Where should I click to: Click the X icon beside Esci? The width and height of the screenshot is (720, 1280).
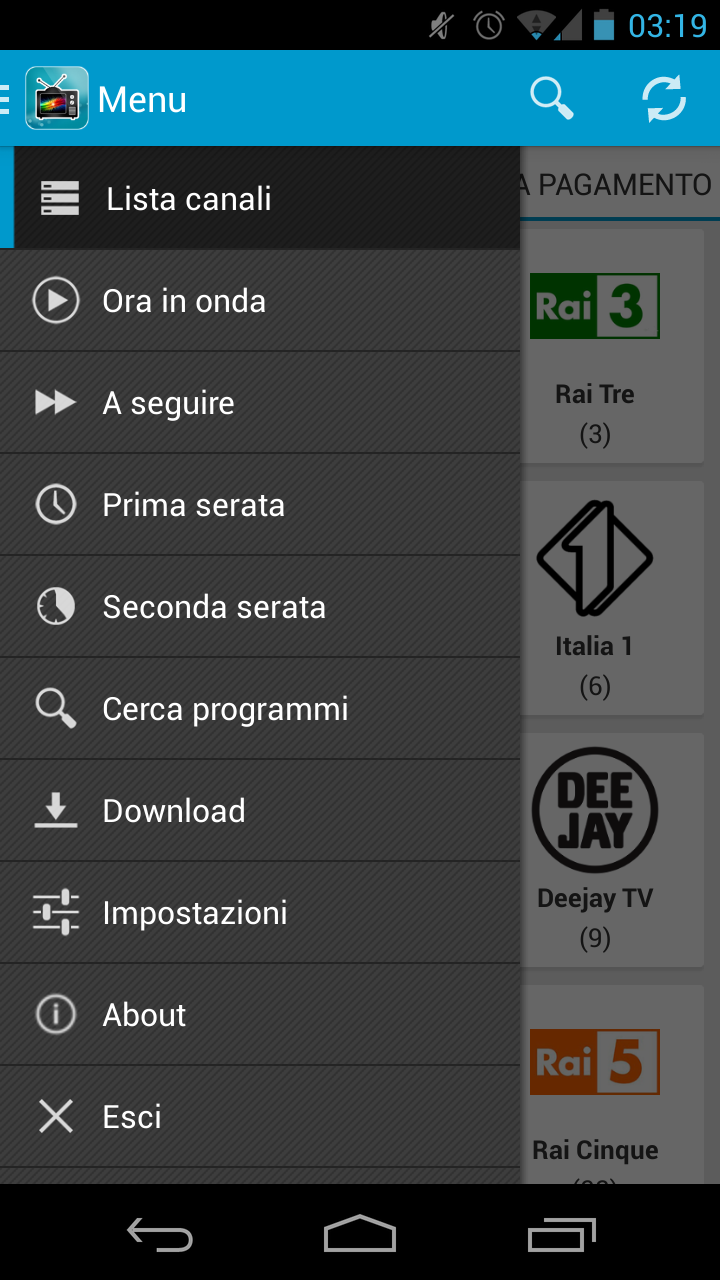click(x=56, y=1116)
